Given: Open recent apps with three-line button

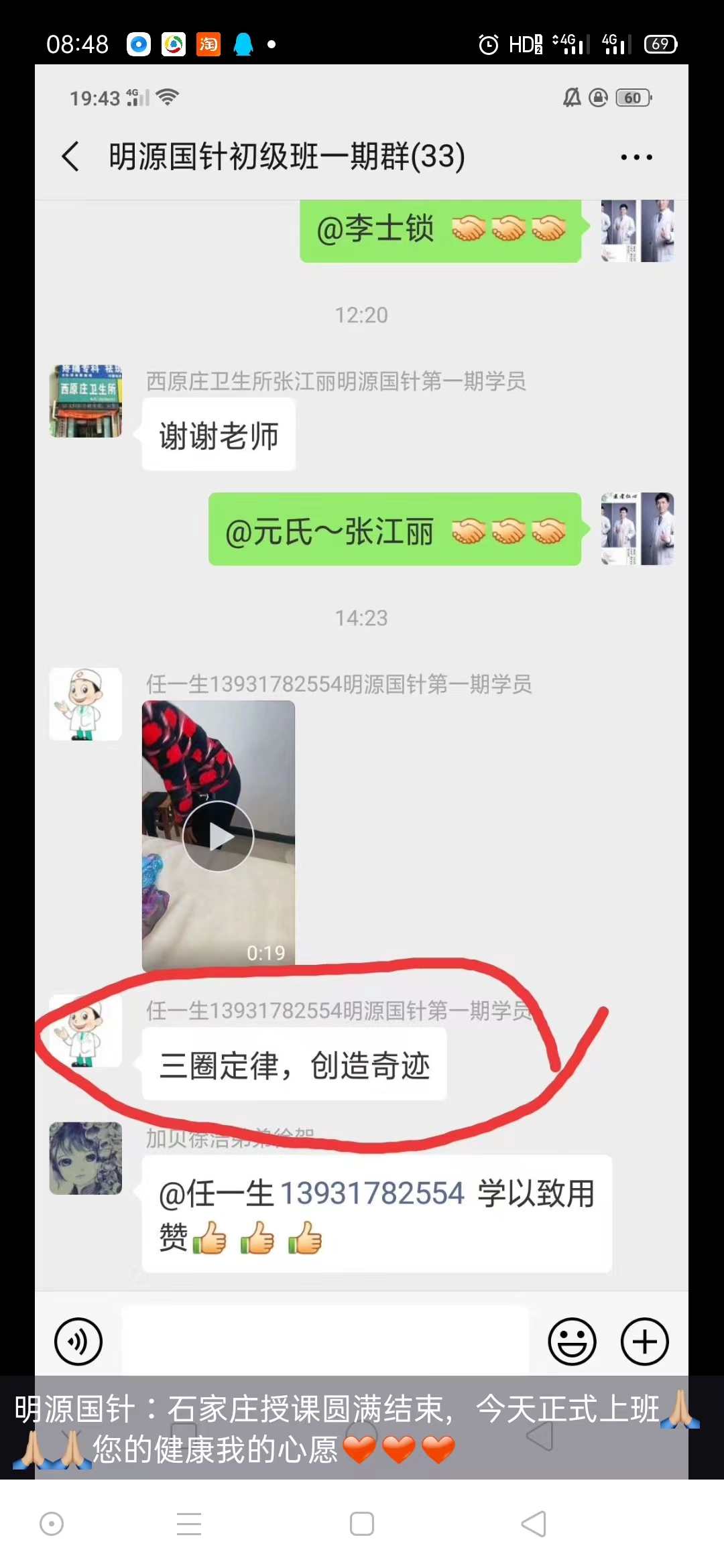Looking at the screenshot, I should pos(189,1524).
